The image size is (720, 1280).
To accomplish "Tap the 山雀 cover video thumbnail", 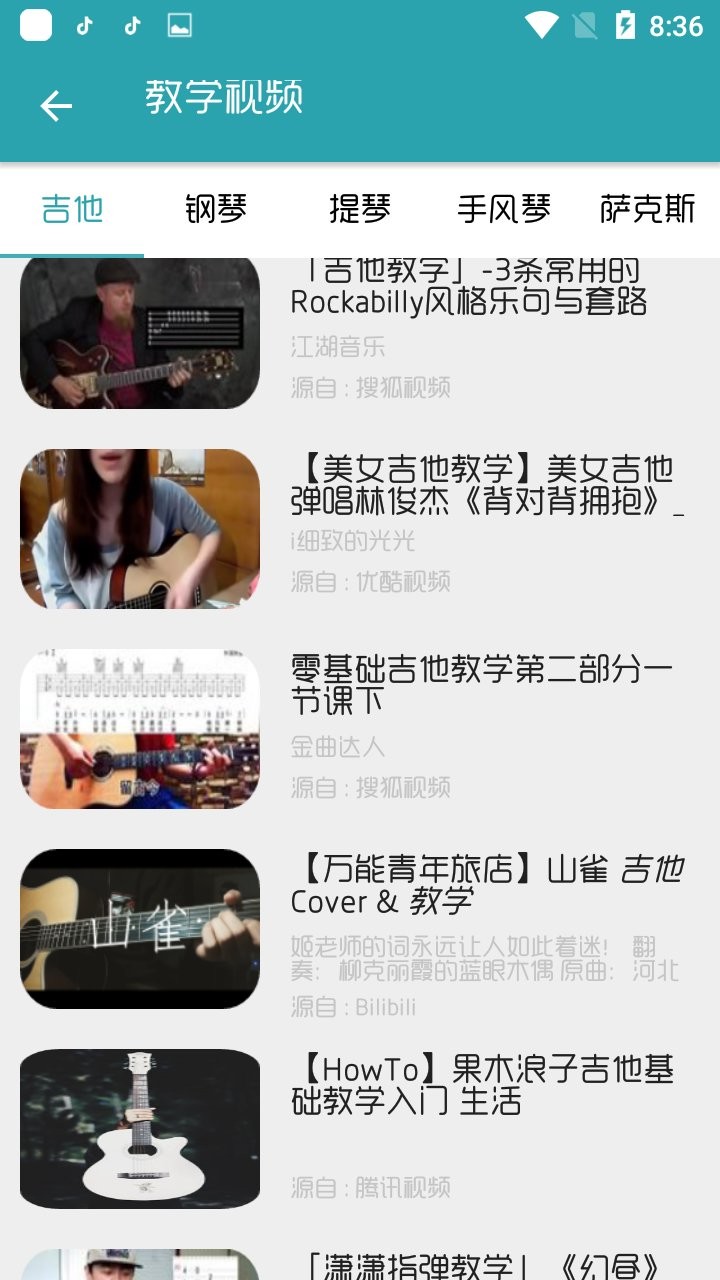I will pyautogui.click(x=139, y=929).
